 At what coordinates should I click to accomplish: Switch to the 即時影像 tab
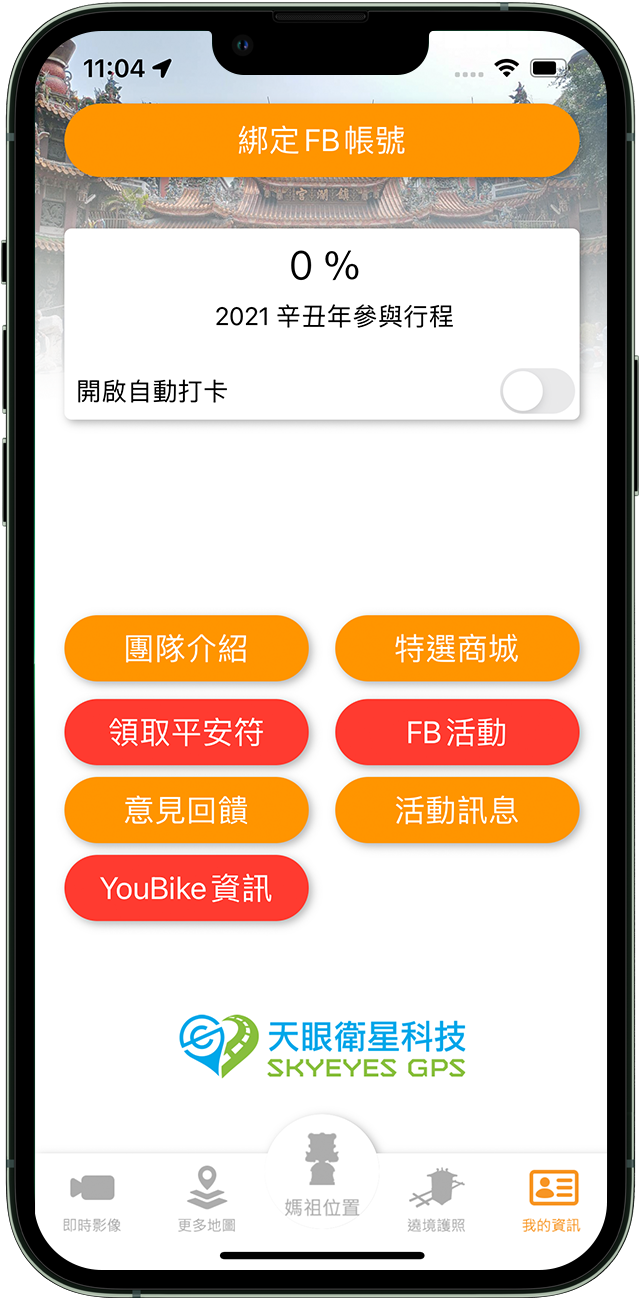pos(92,1201)
